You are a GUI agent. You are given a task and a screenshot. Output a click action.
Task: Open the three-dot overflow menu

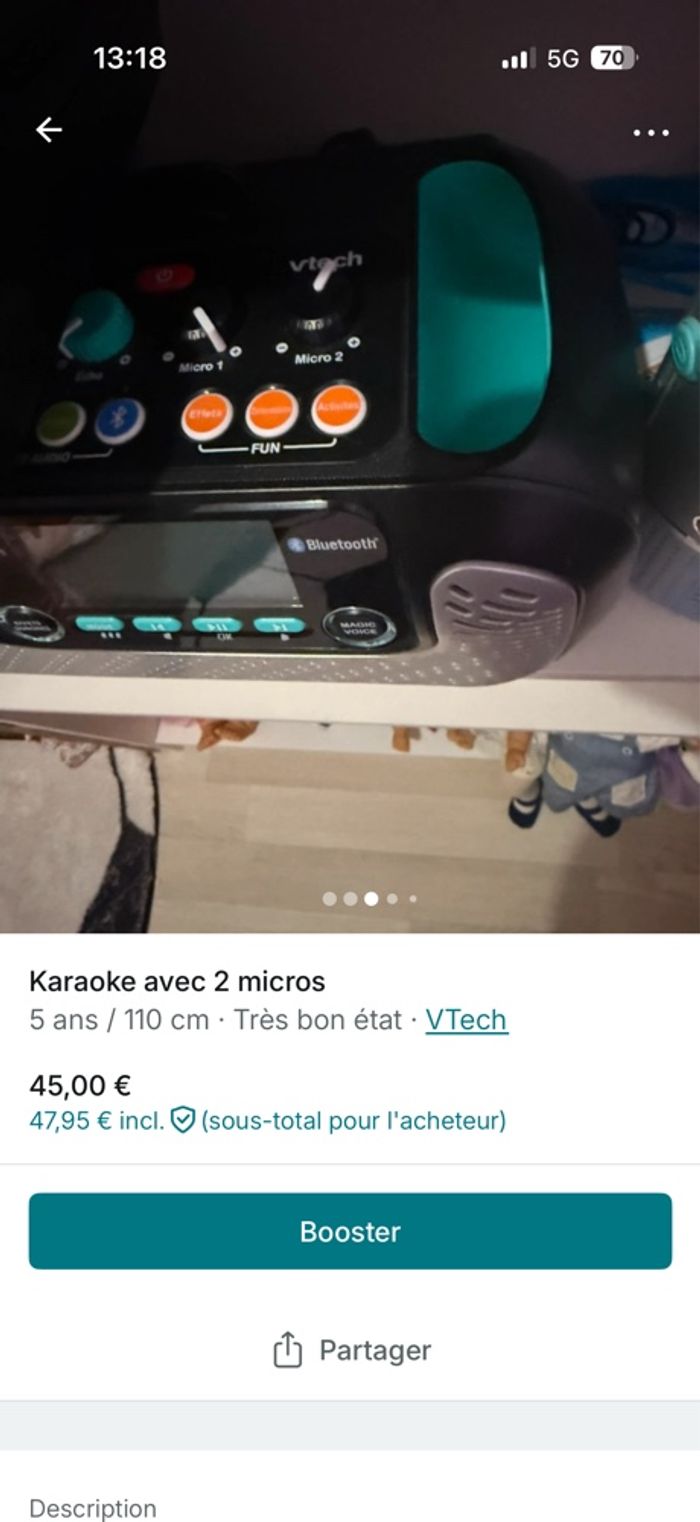tap(651, 132)
